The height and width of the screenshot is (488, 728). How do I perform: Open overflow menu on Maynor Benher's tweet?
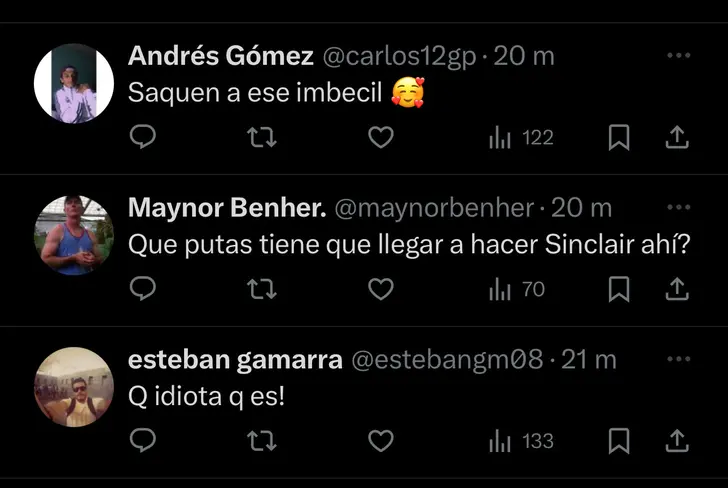tap(678, 208)
